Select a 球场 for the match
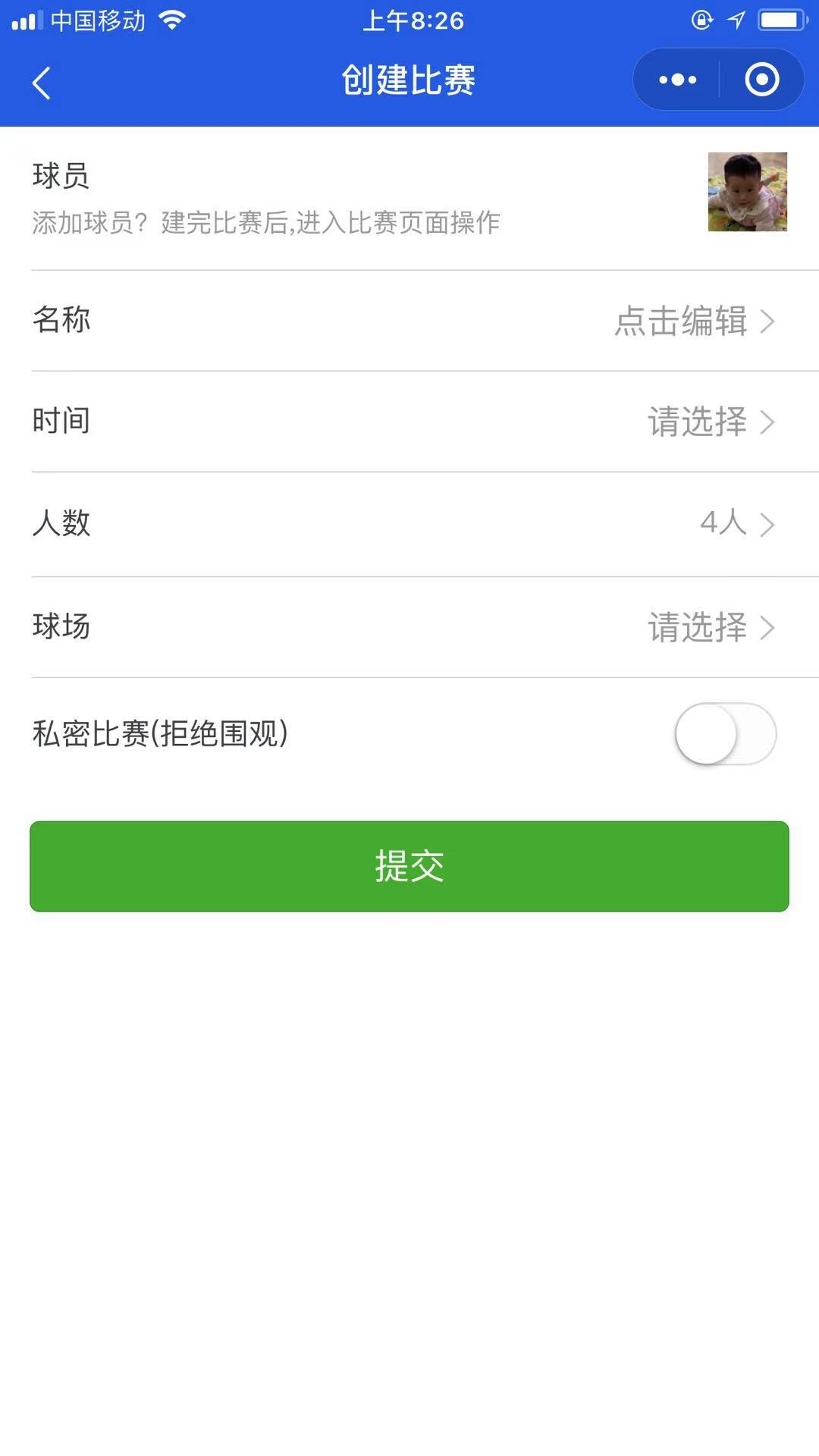This screenshot has width=819, height=1456. [x=710, y=628]
